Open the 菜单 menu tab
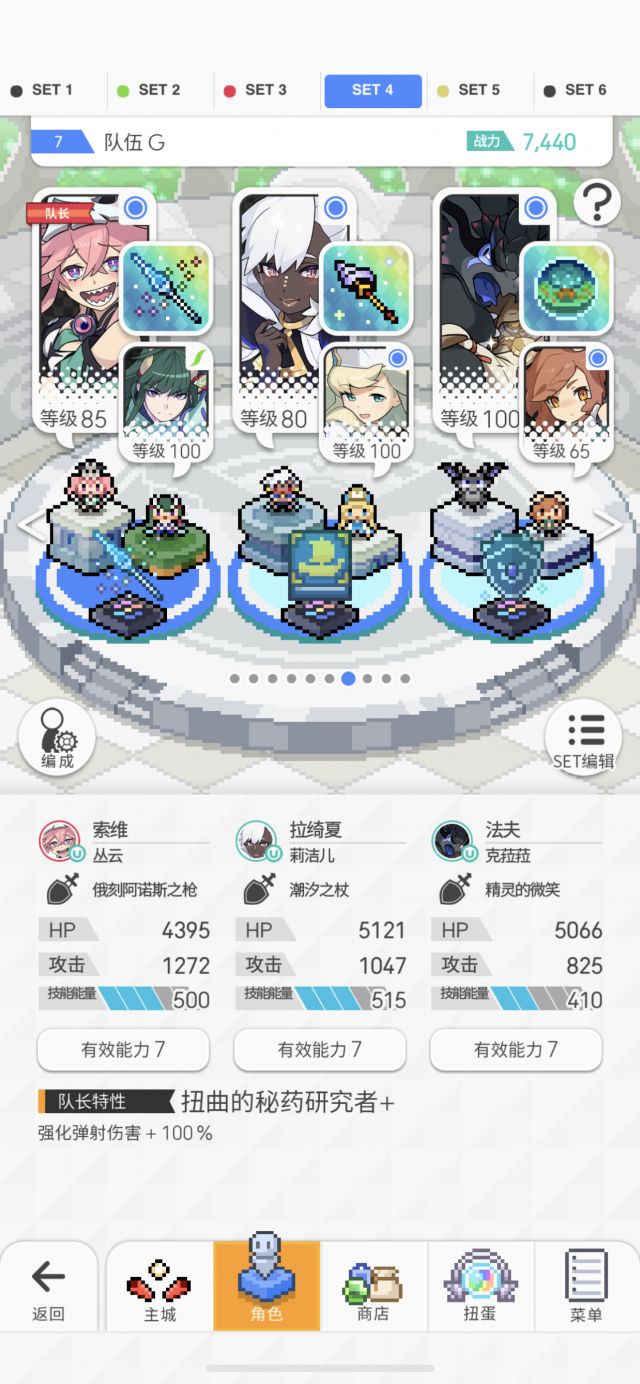 coord(586,1289)
